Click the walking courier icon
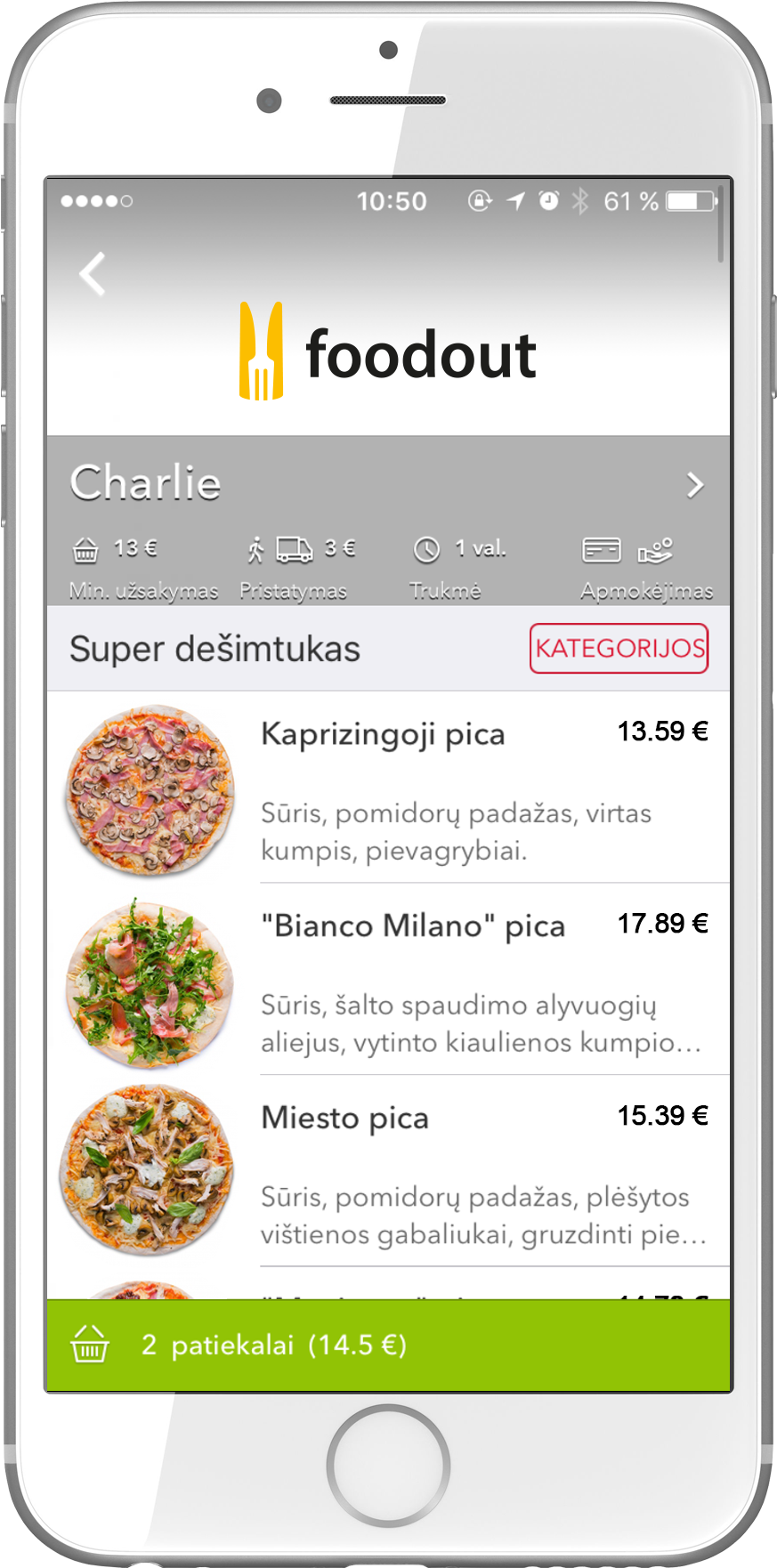 coord(257,549)
